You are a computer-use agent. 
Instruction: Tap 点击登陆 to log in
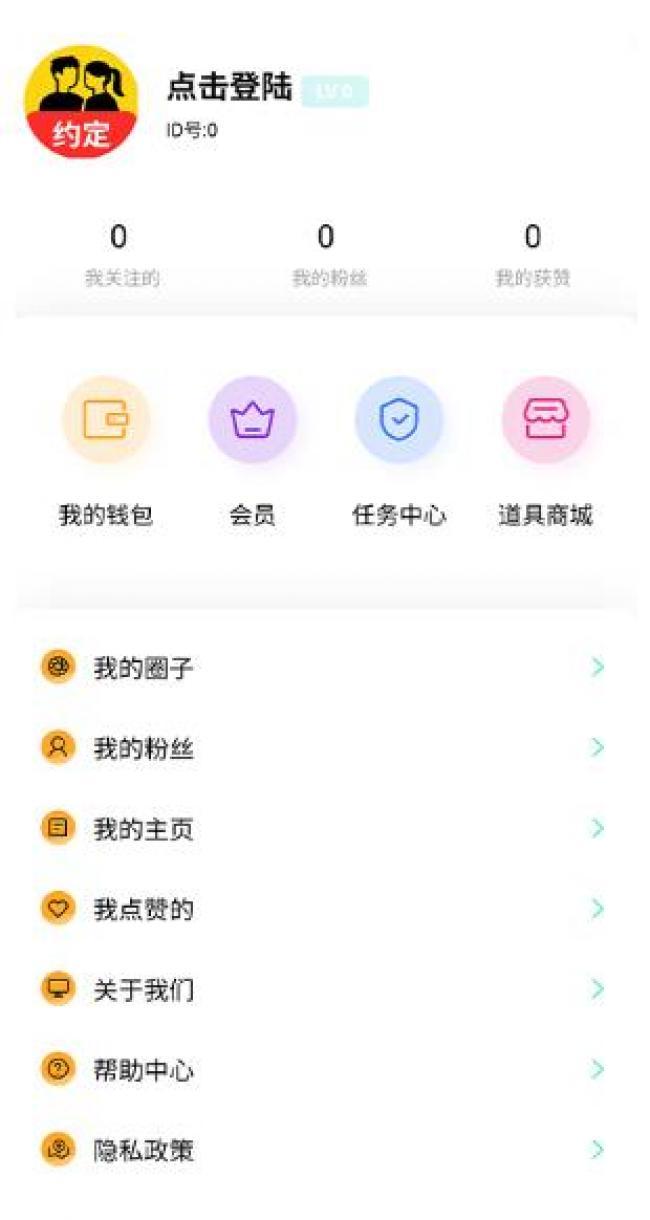[x=229, y=88]
